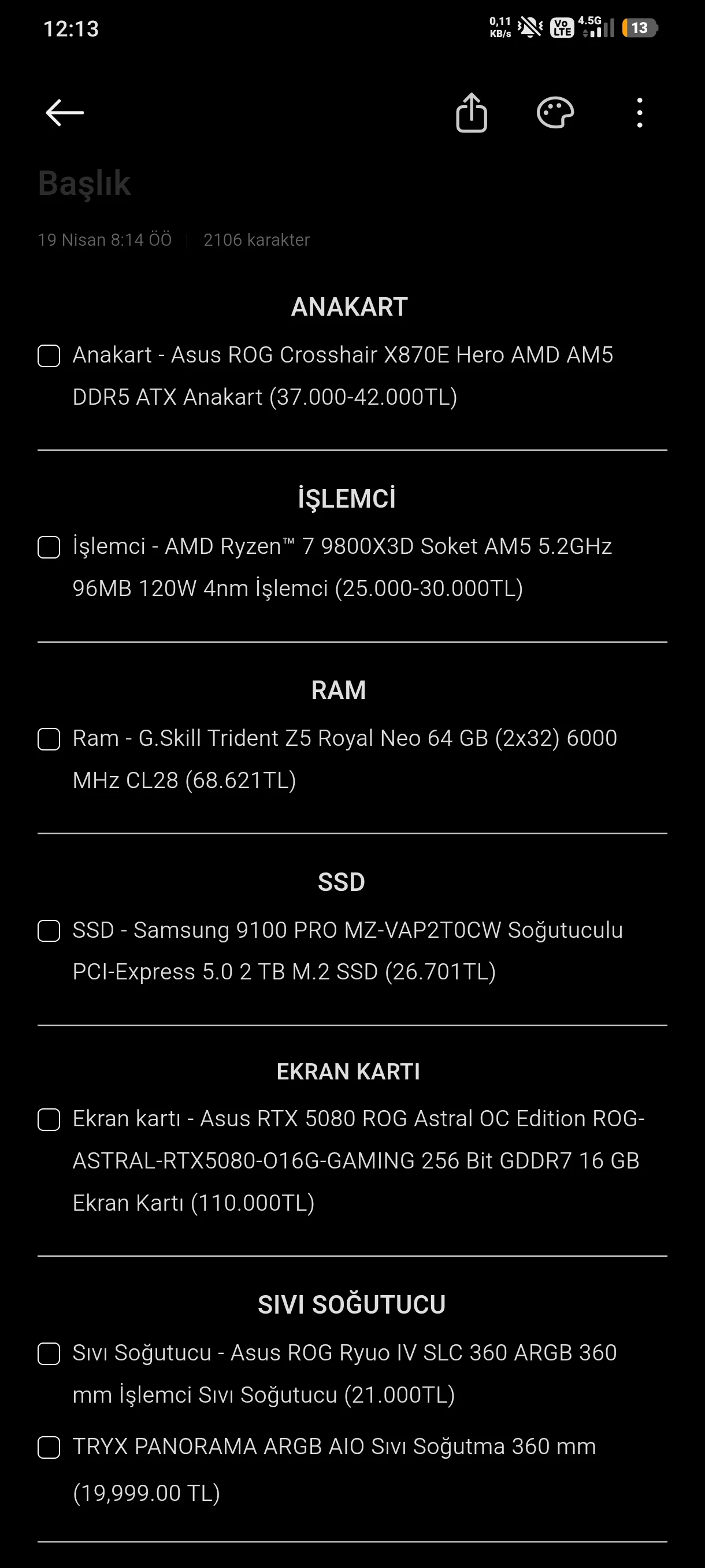Go back using the arrow icon
The image size is (705, 1568).
point(65,113)
